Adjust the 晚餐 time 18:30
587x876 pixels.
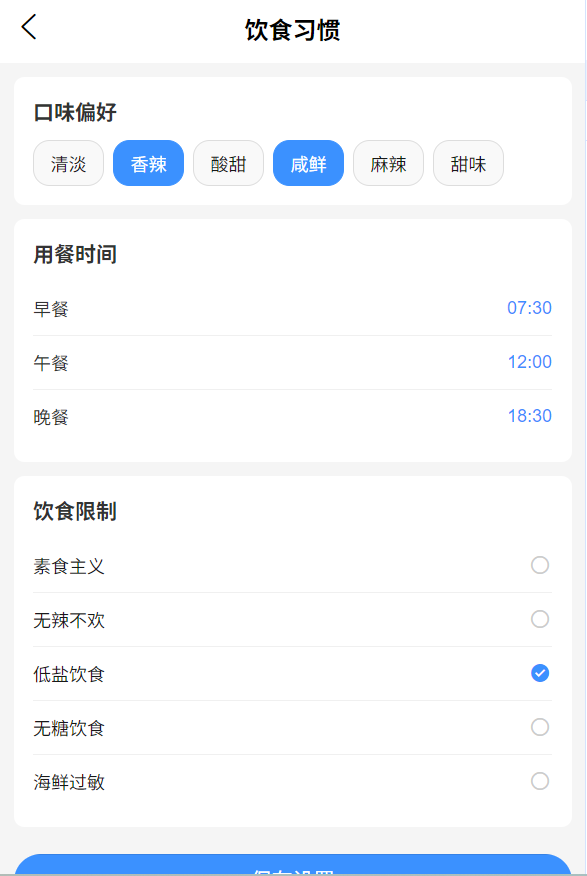tap(529, 416)
